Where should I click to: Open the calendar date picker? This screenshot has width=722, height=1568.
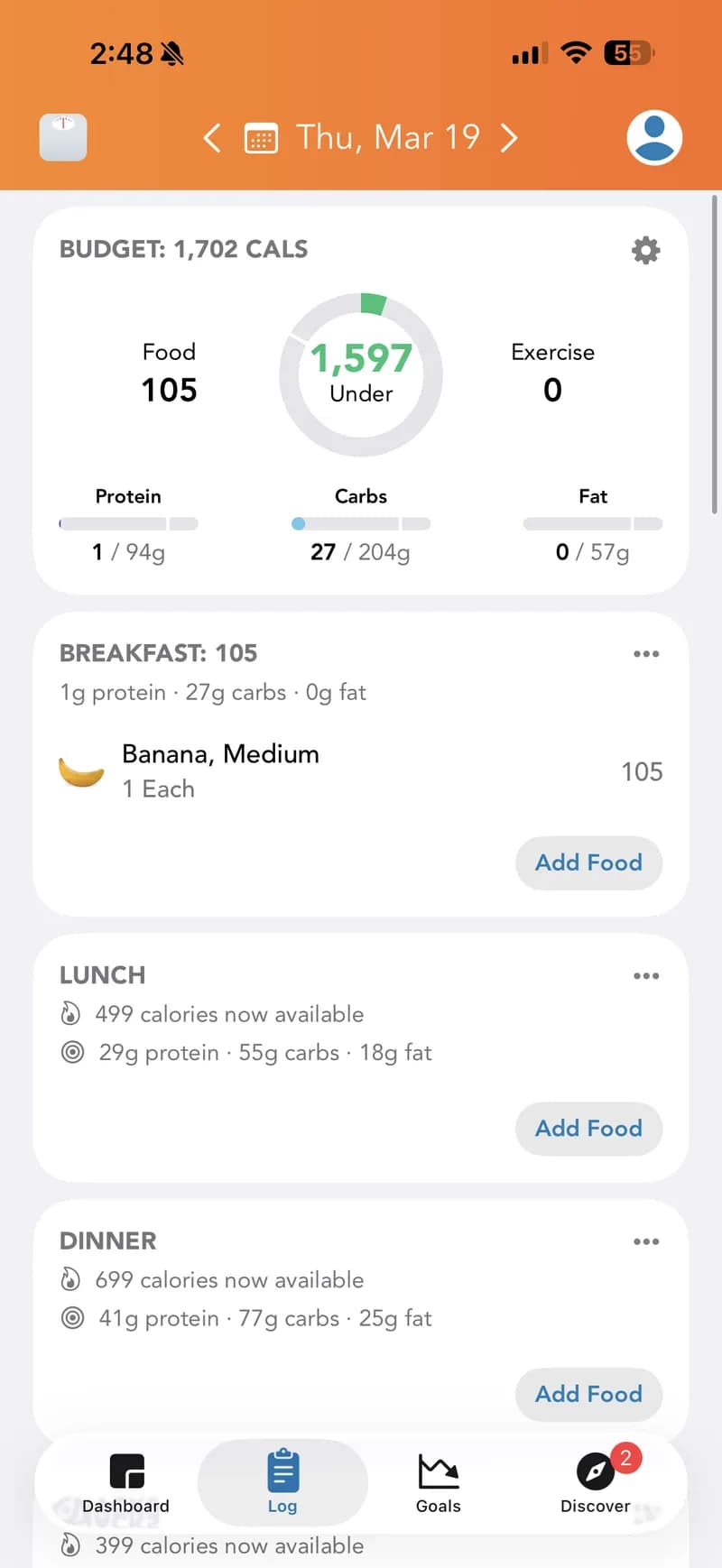[261, 139]
